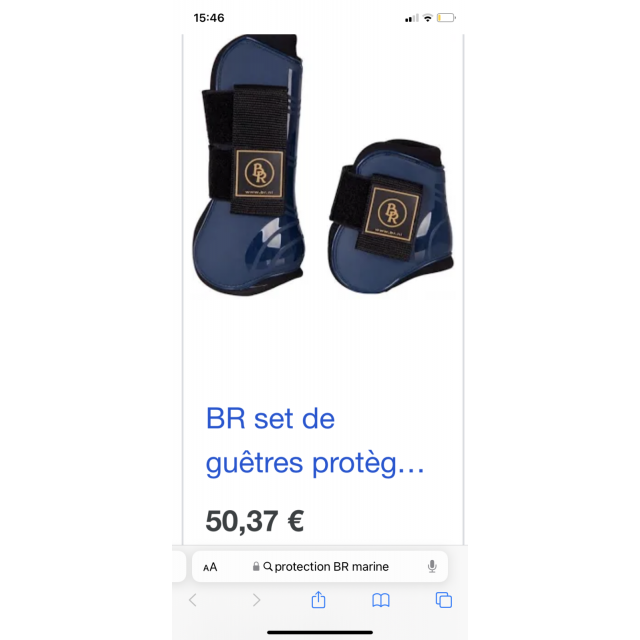Show all open tabs
Viewport: 640px width, 640px height.
click(444, 600)
